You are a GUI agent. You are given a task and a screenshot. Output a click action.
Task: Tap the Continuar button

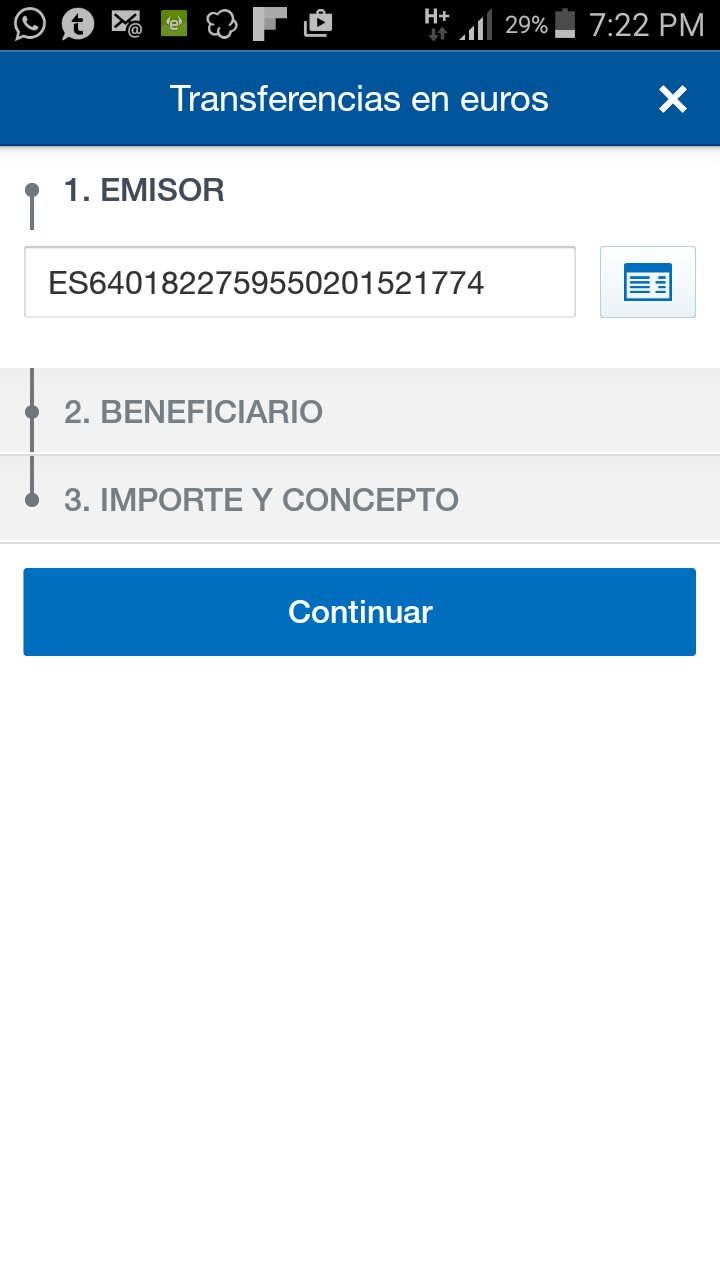pyautogui.click(x=360, y=612)
